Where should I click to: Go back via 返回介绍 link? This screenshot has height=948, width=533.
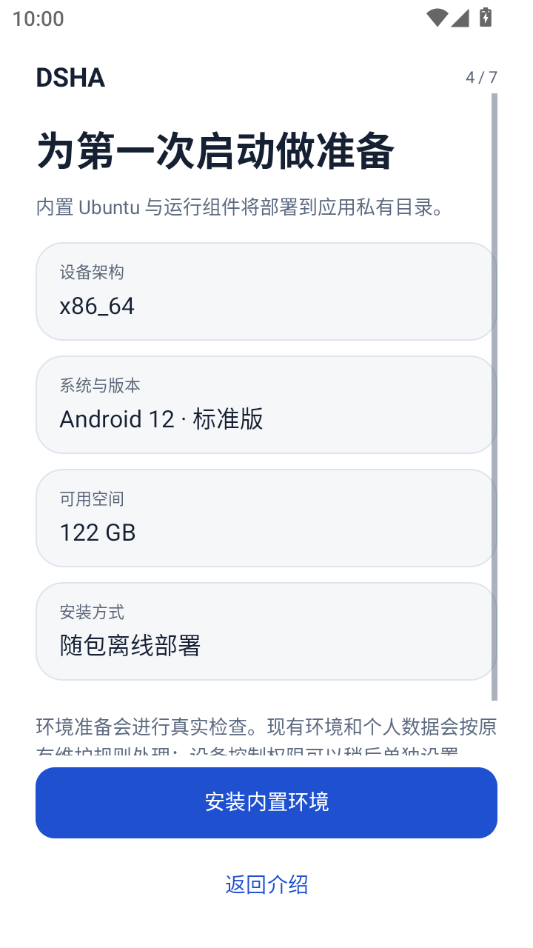click(x=266, y=885)
